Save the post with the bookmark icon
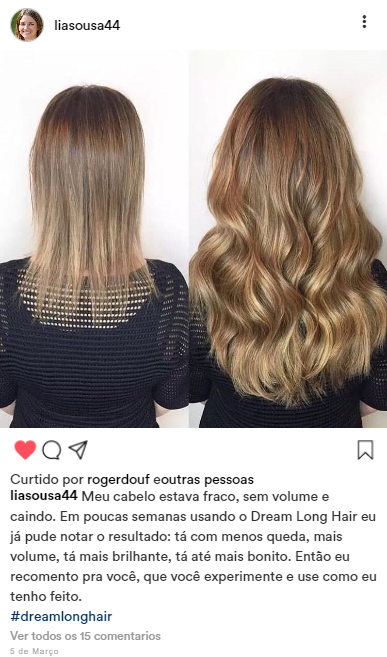The width and height of the screenshot is (387, 657). click(x=365, y=450)
